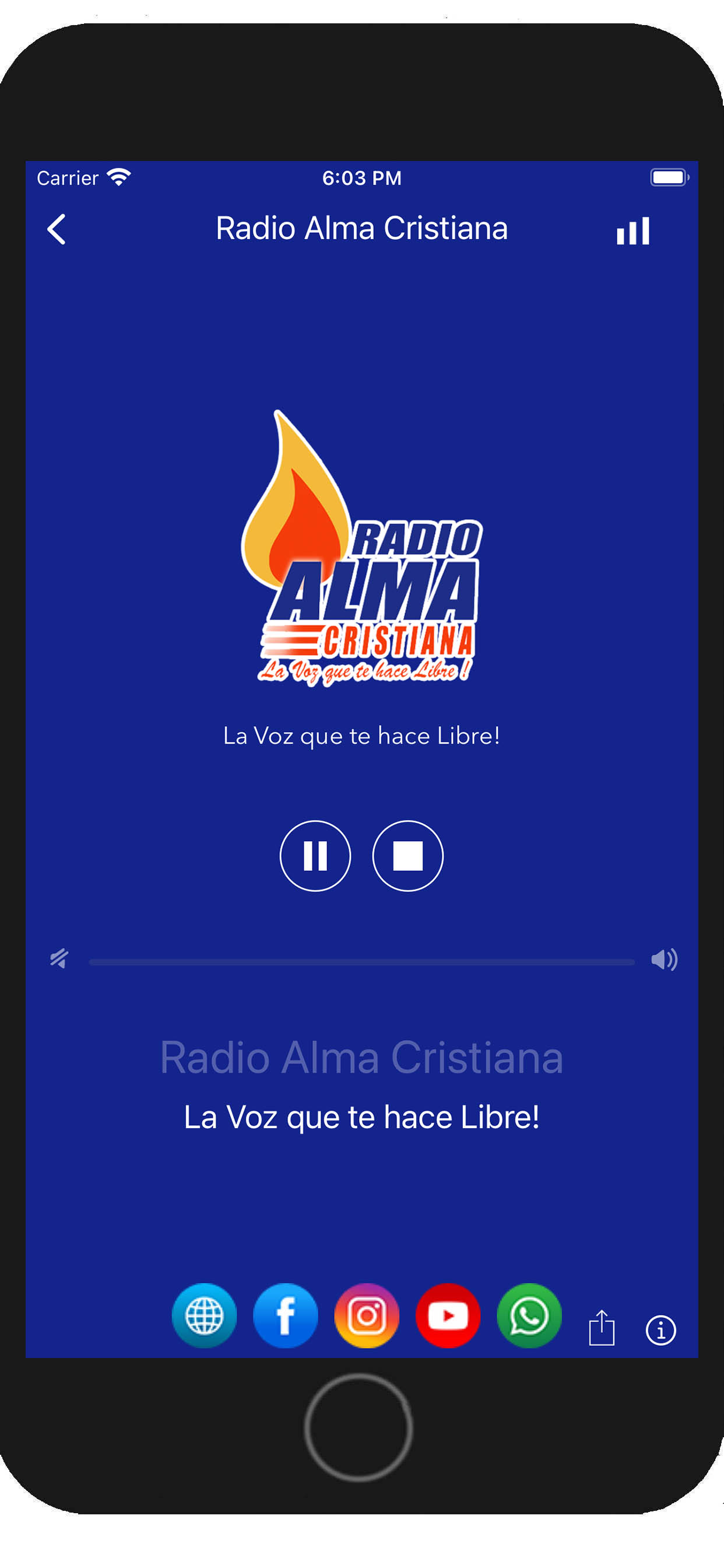Go back with the top-left arrow
This screenshot has width=724, height=1568.
(57, 229)
